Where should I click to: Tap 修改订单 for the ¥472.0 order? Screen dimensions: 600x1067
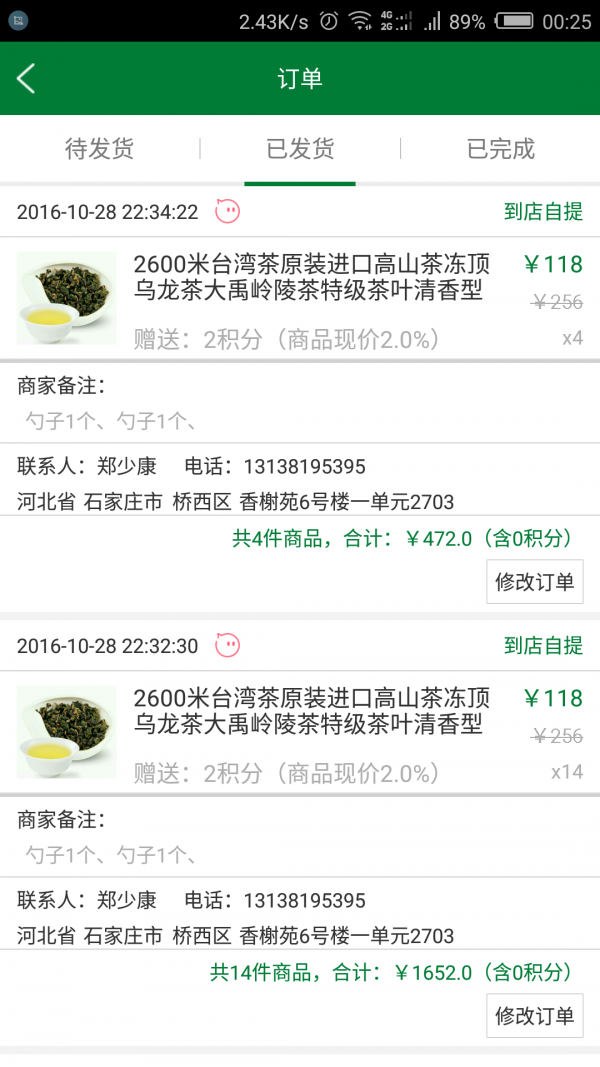[x=535, y=582]
